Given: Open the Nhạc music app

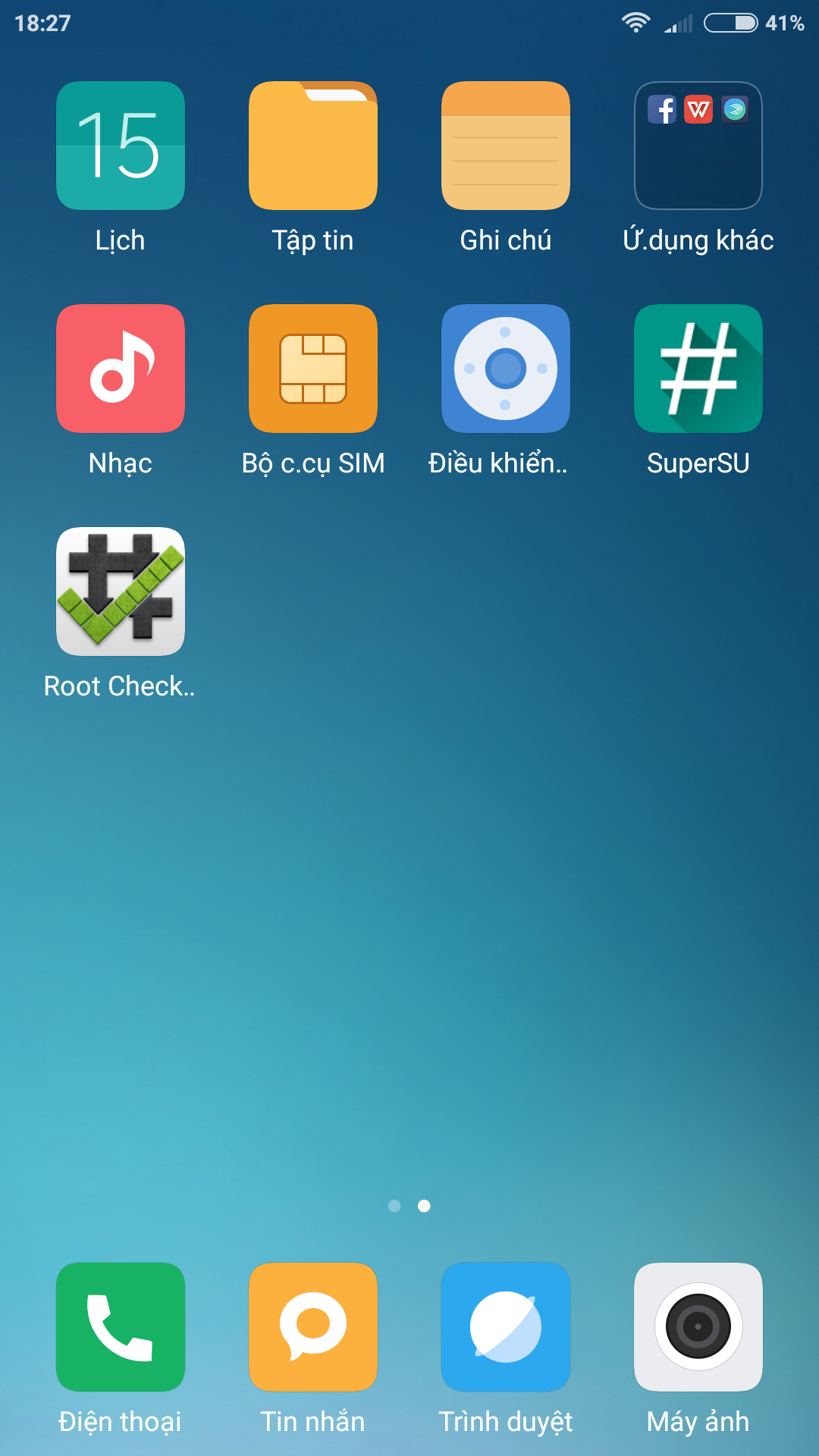Looking at the screenshot, I should pyautogui.click(x=121, y=369).
